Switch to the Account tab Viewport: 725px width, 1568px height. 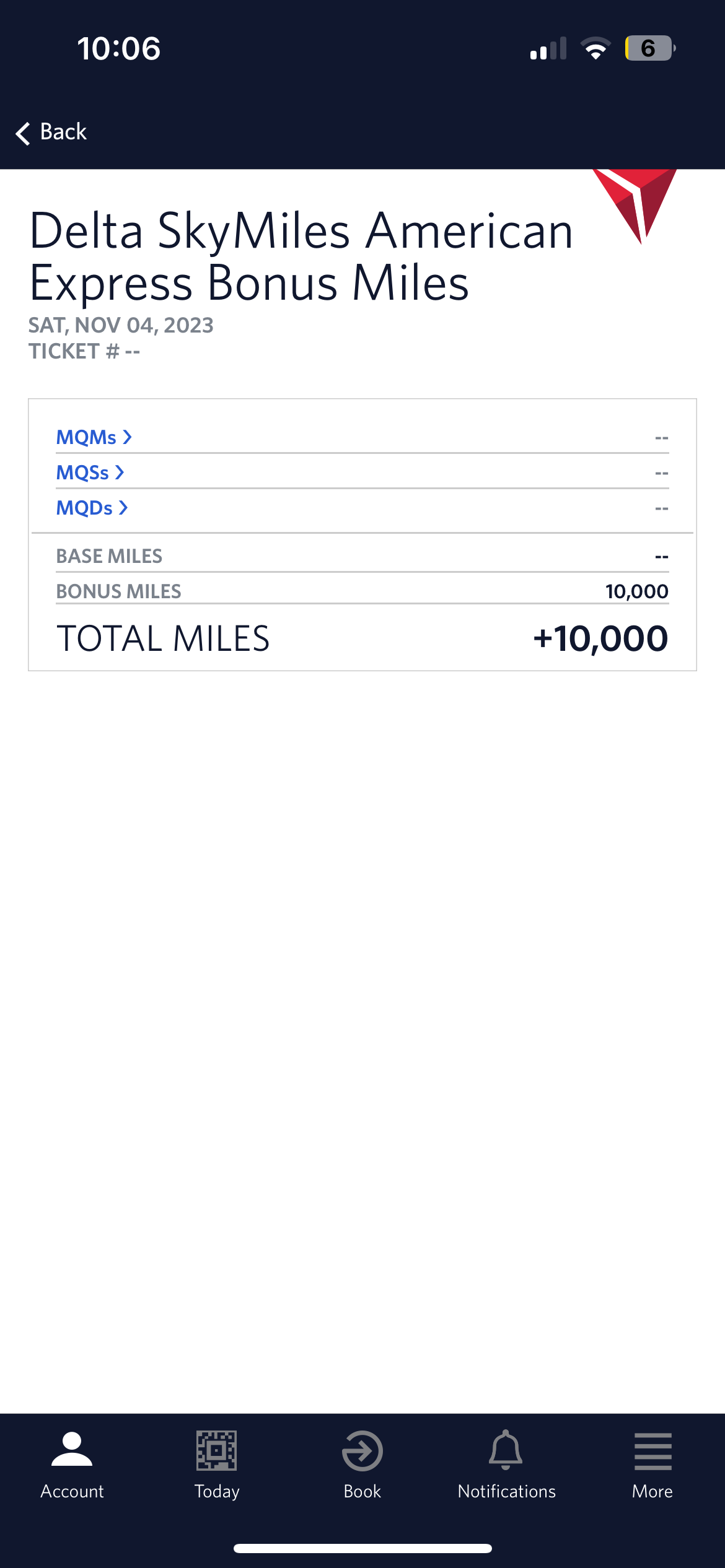(72, 1464)
